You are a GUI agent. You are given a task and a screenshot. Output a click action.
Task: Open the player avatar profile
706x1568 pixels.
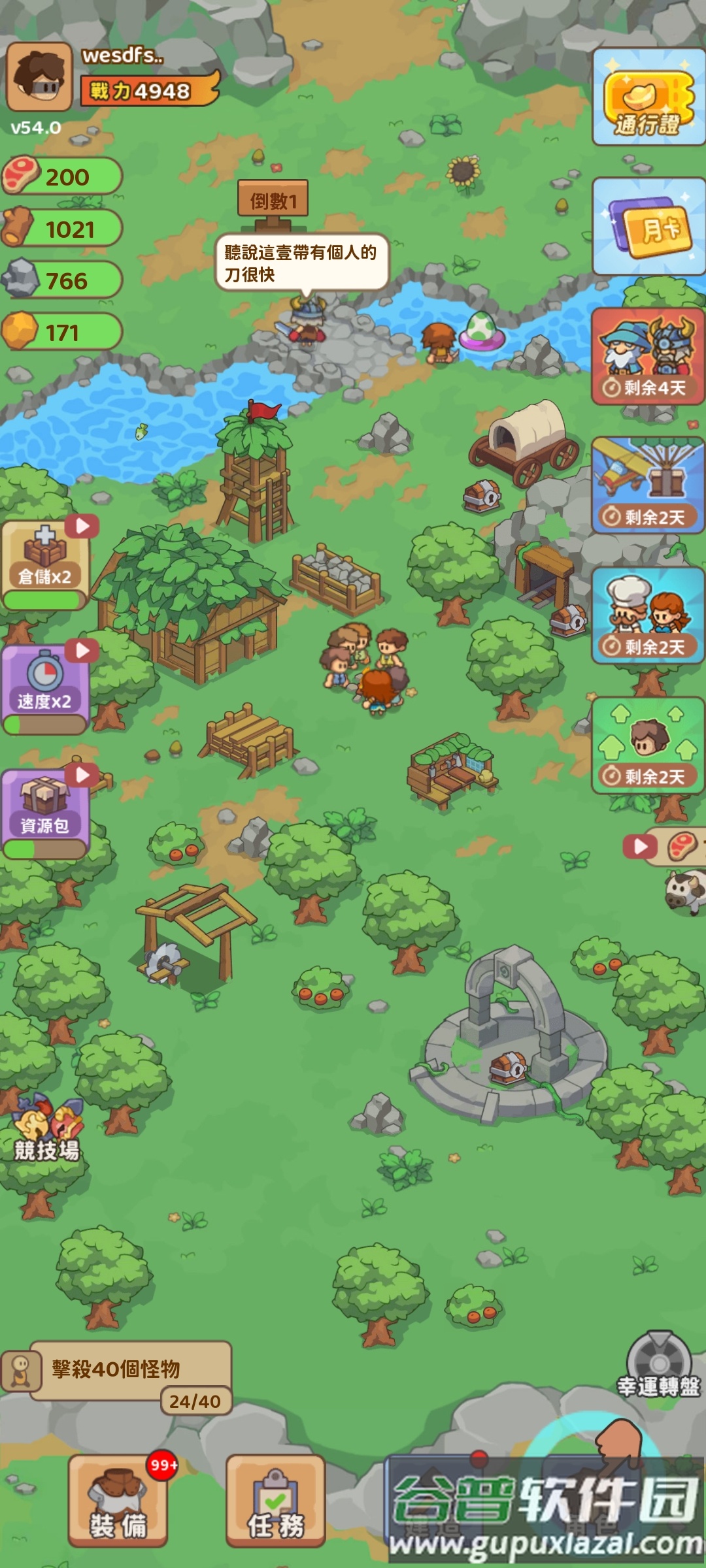tap(39, 76)
